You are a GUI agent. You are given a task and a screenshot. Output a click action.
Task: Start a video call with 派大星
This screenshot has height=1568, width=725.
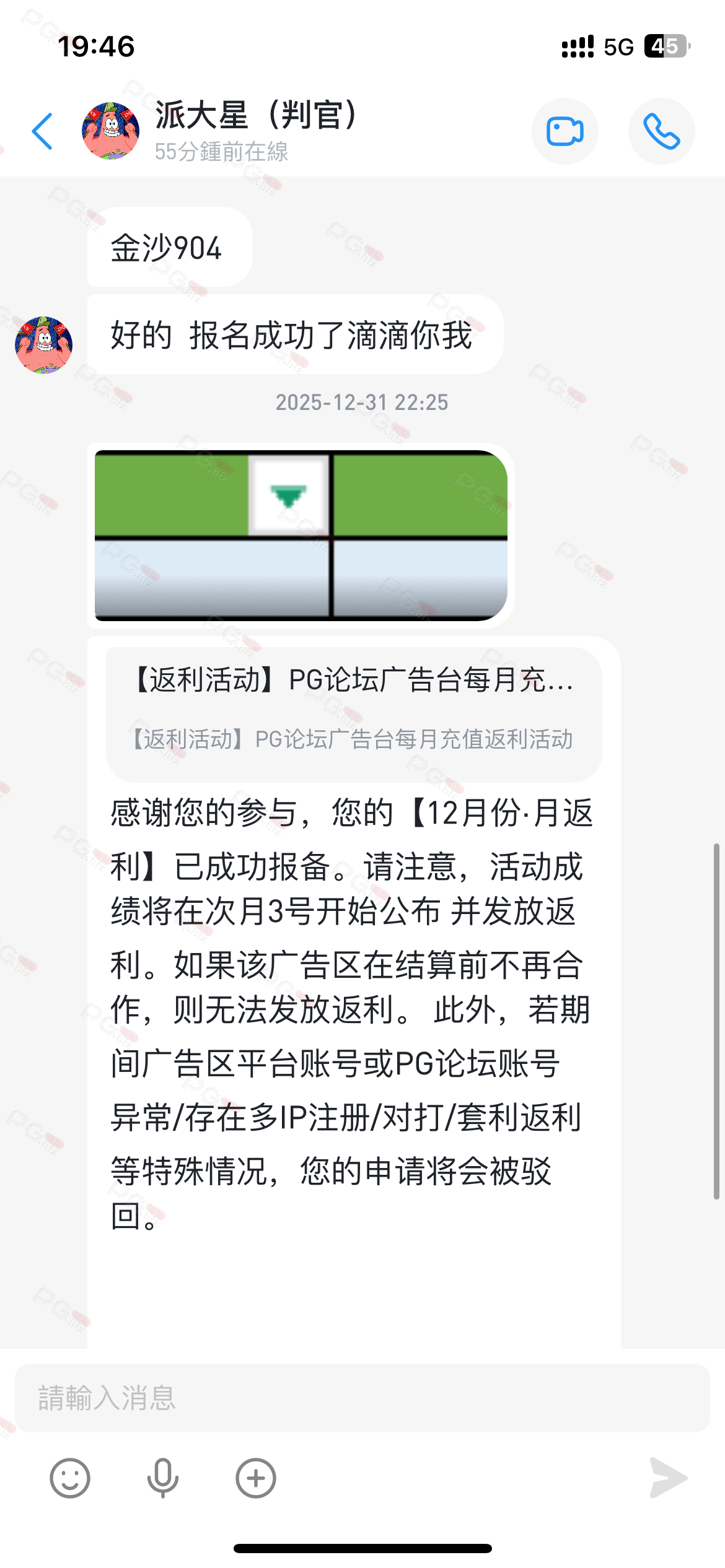[x=565, y=131]
